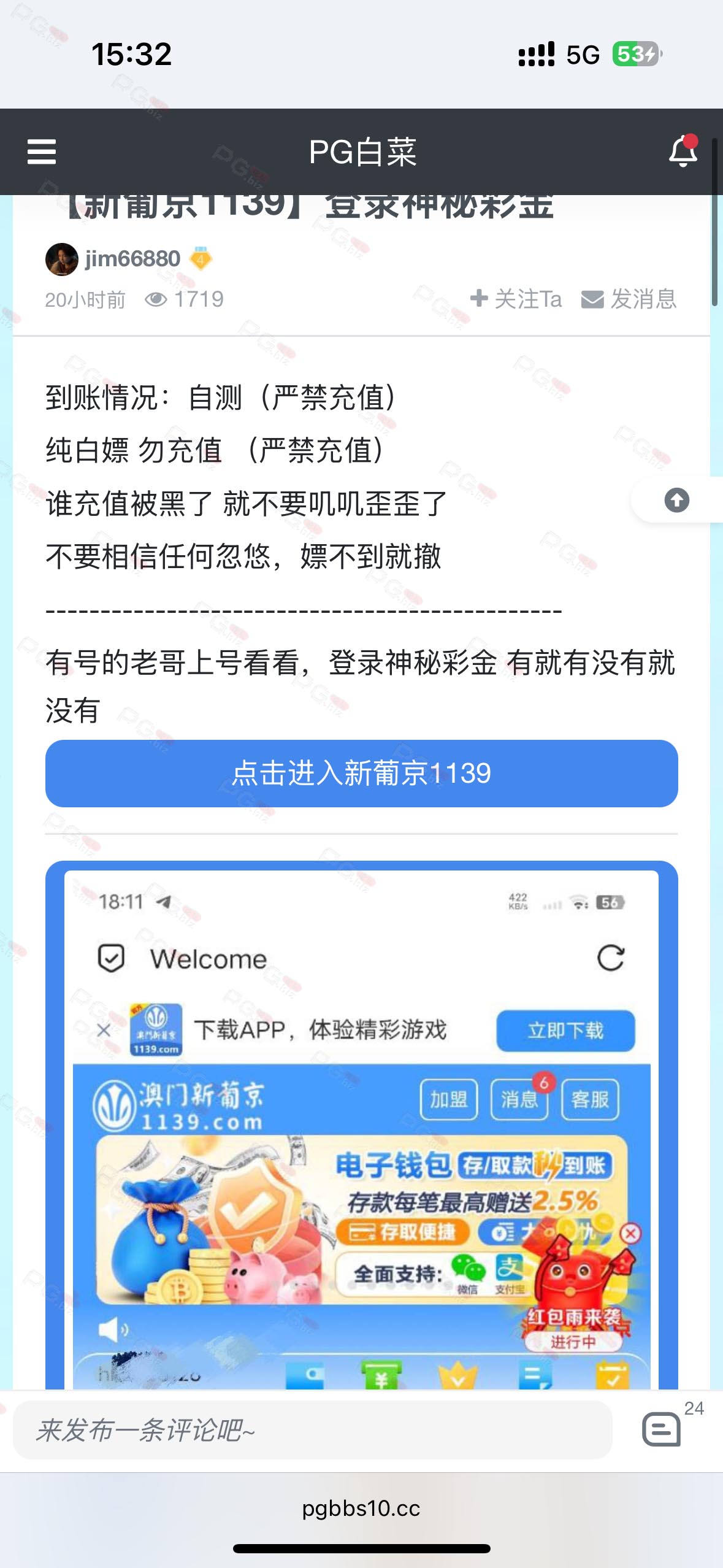Viewport: 723px width, 1568px height.
Task: Open the embedded post screenshot image
Action: point(361,1126)
